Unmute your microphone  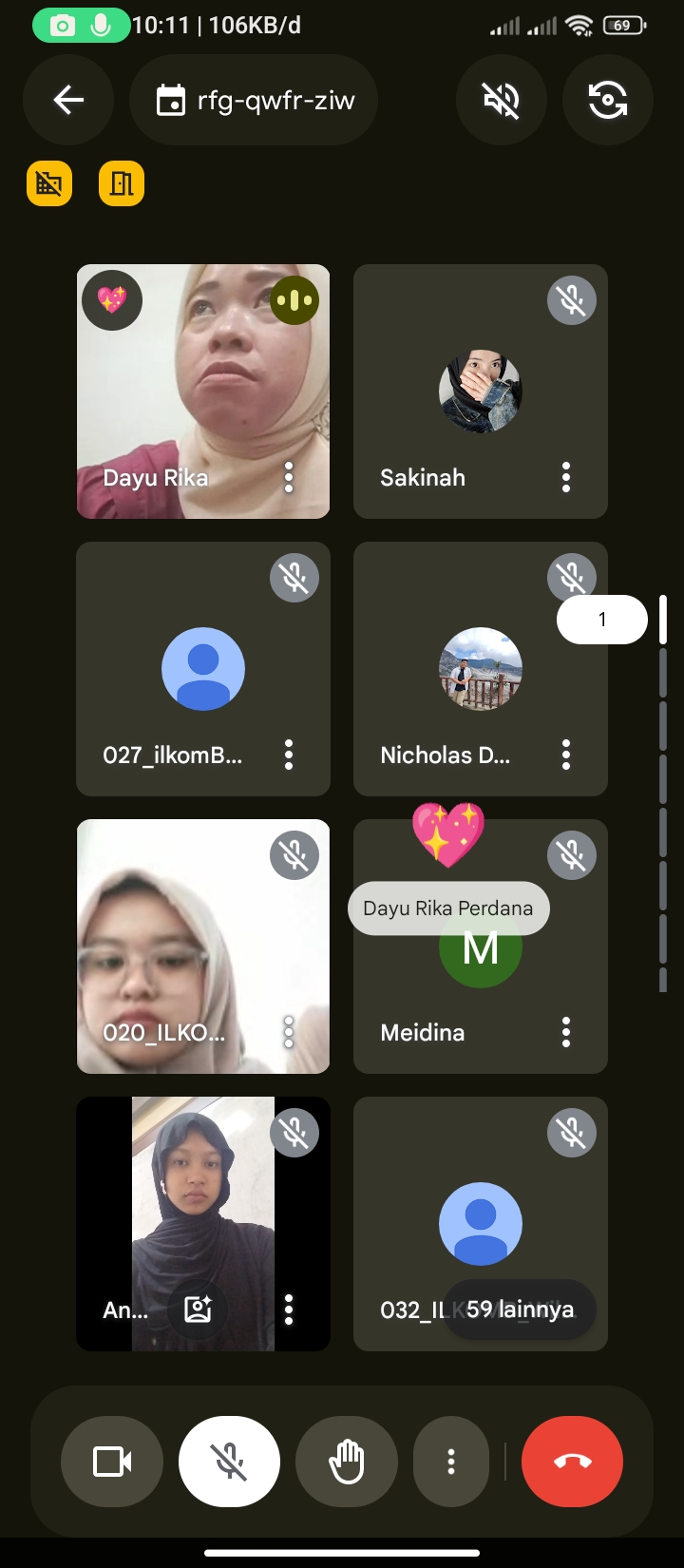[229, 1462]
